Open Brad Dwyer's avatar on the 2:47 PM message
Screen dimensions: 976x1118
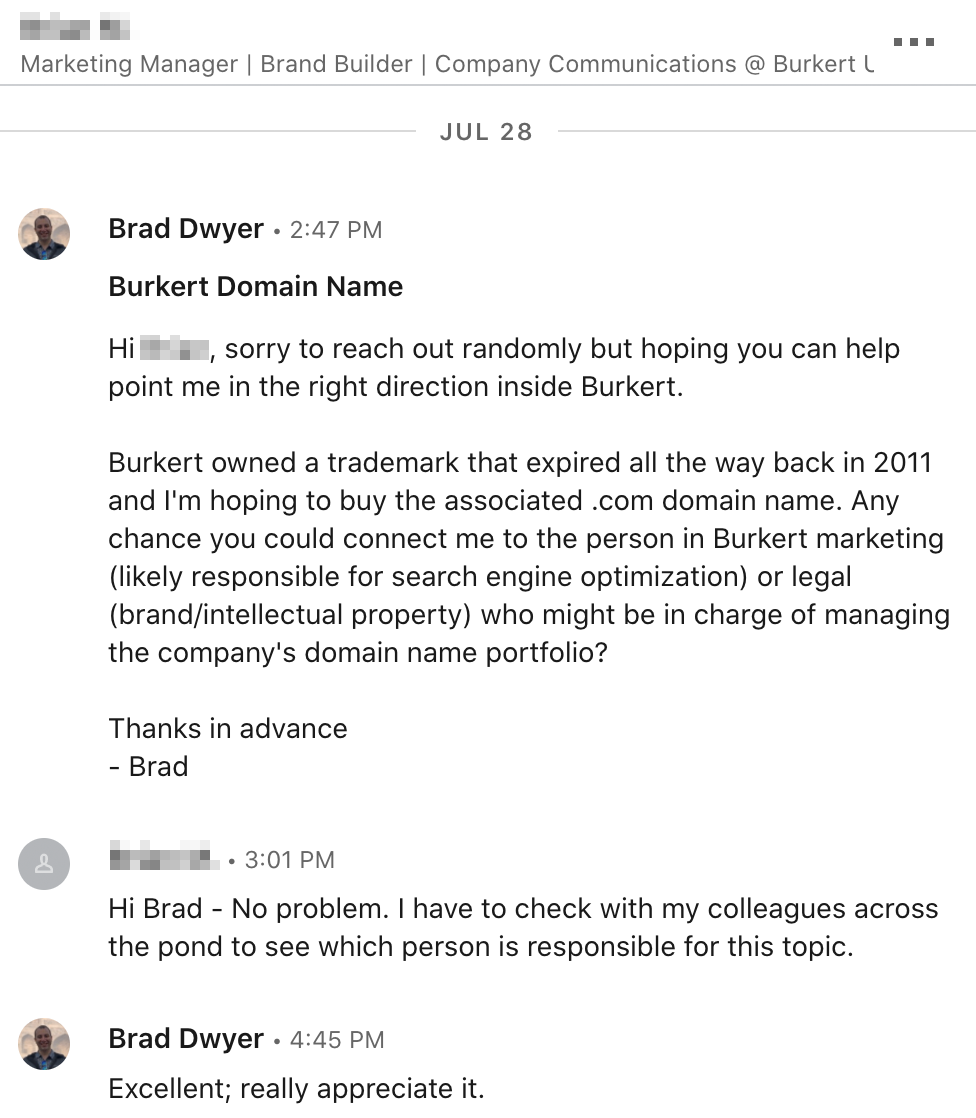[x=44, y=234]
